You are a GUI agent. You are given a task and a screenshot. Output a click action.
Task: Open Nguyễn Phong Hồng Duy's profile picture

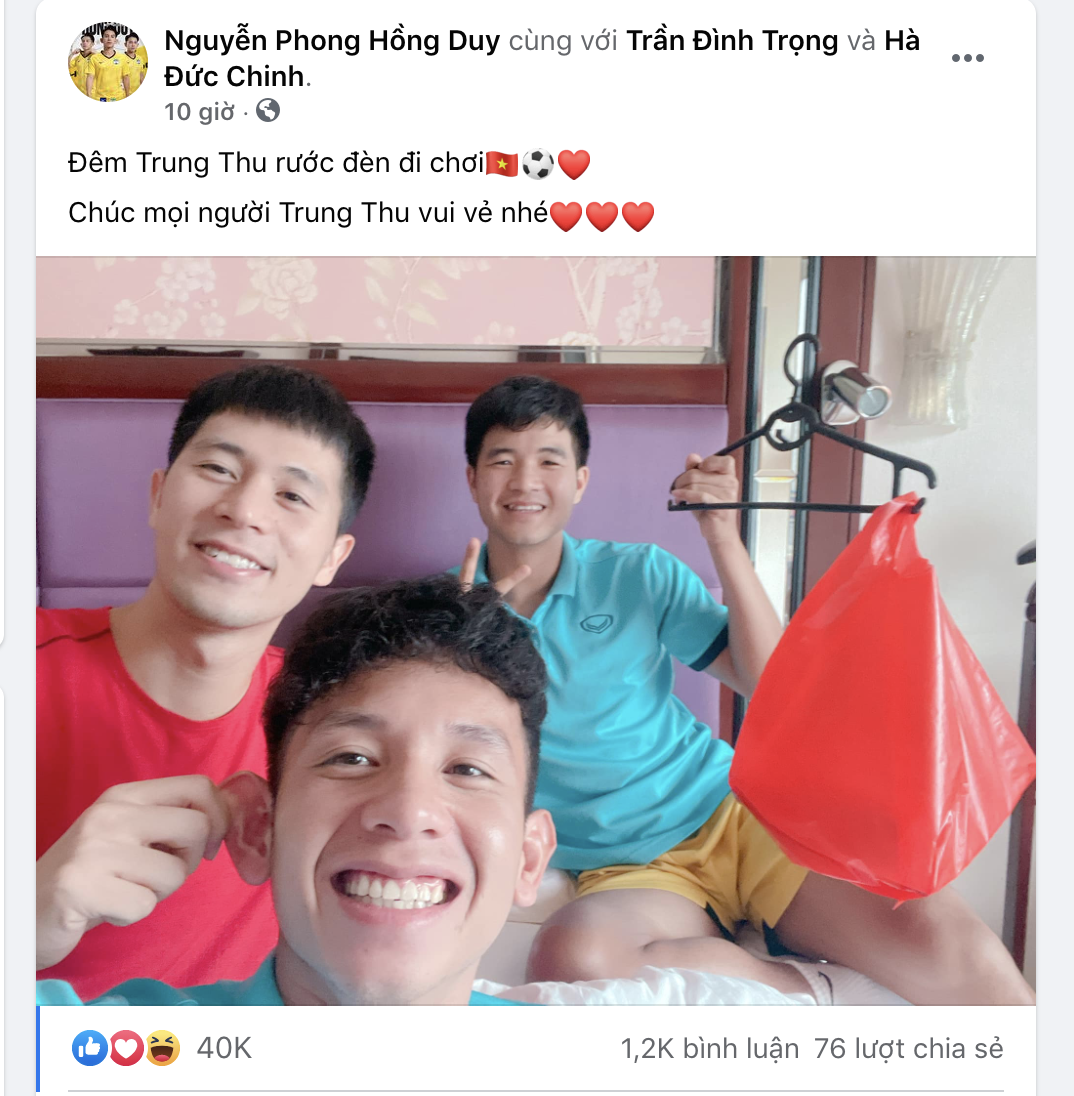click(108, 61)
